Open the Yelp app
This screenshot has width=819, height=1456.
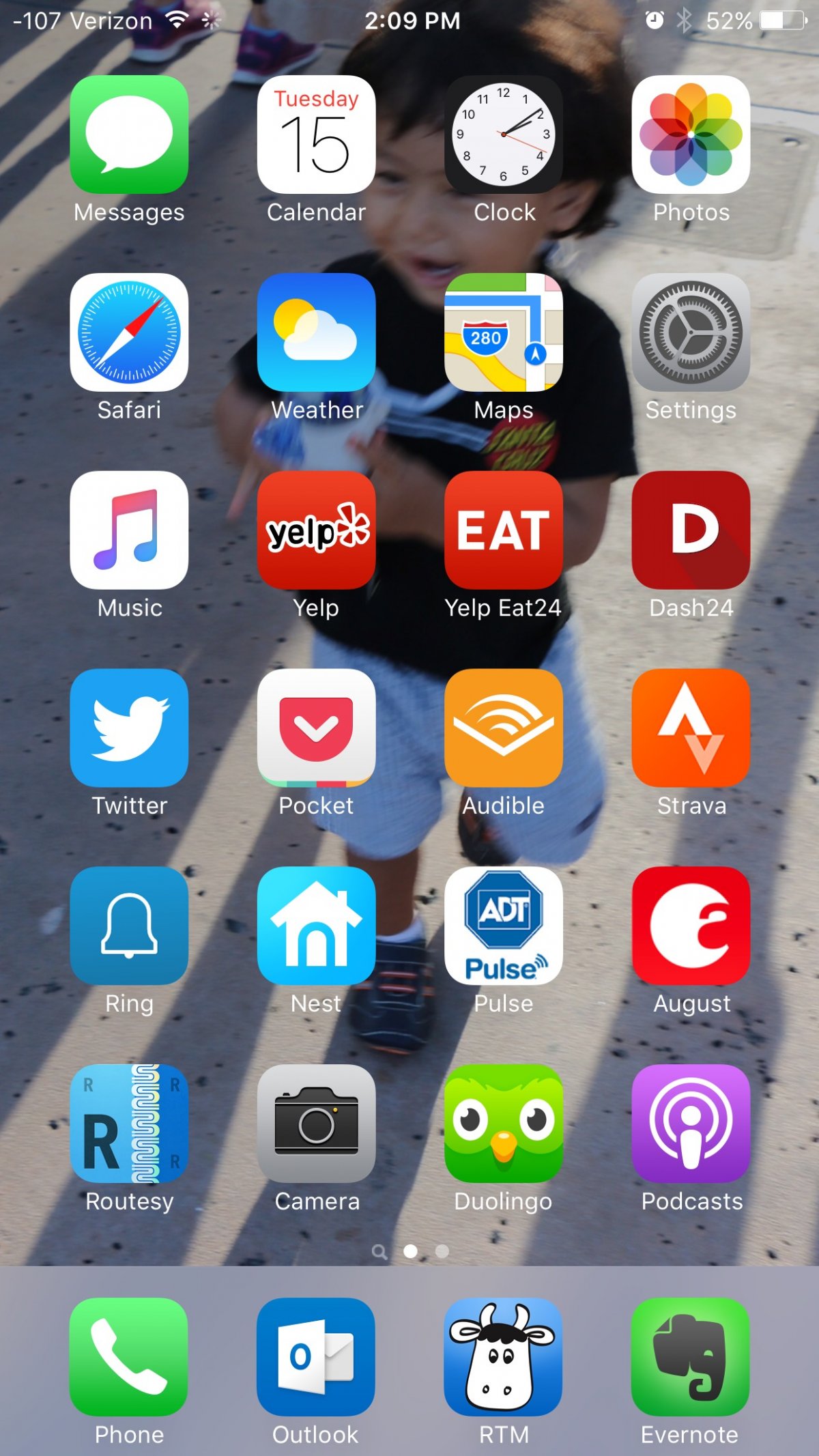316,530
